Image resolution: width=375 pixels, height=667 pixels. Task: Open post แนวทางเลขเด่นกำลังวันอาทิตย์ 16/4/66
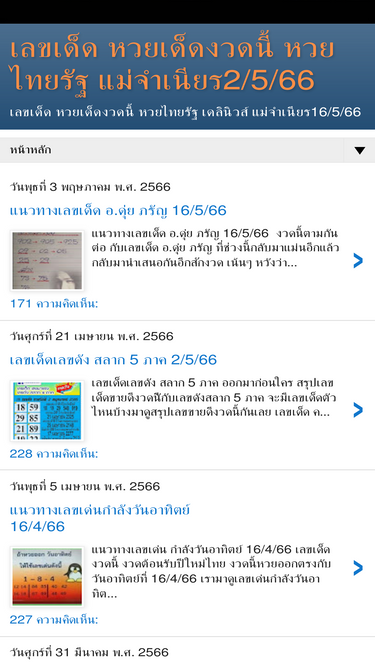[99, 518]
